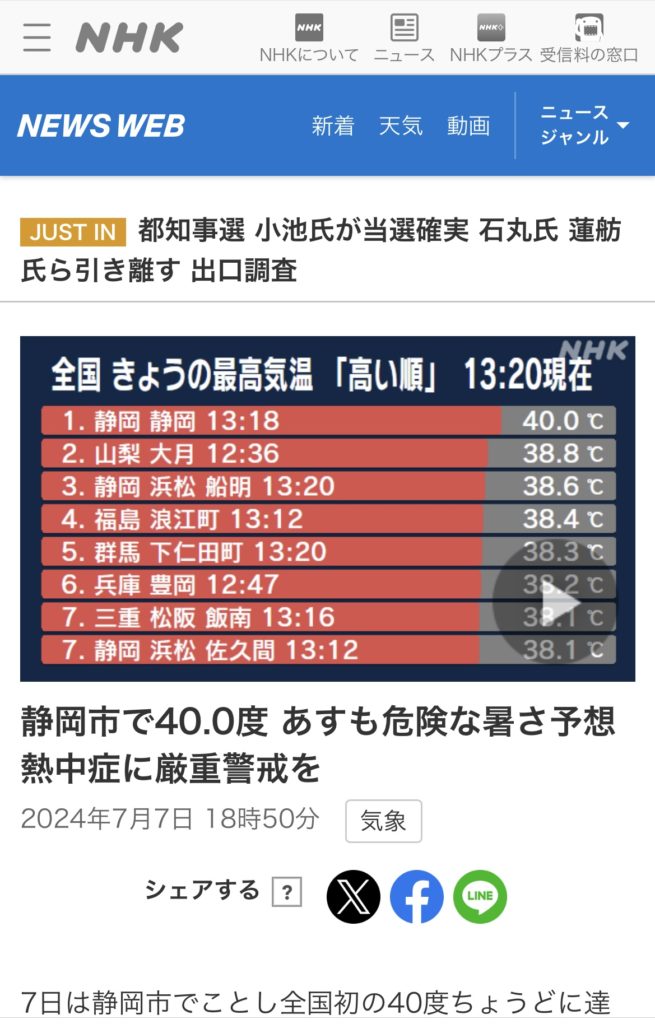Open NHKプラス
This screenshot has height=1024, width=655.
pos(490,38)
